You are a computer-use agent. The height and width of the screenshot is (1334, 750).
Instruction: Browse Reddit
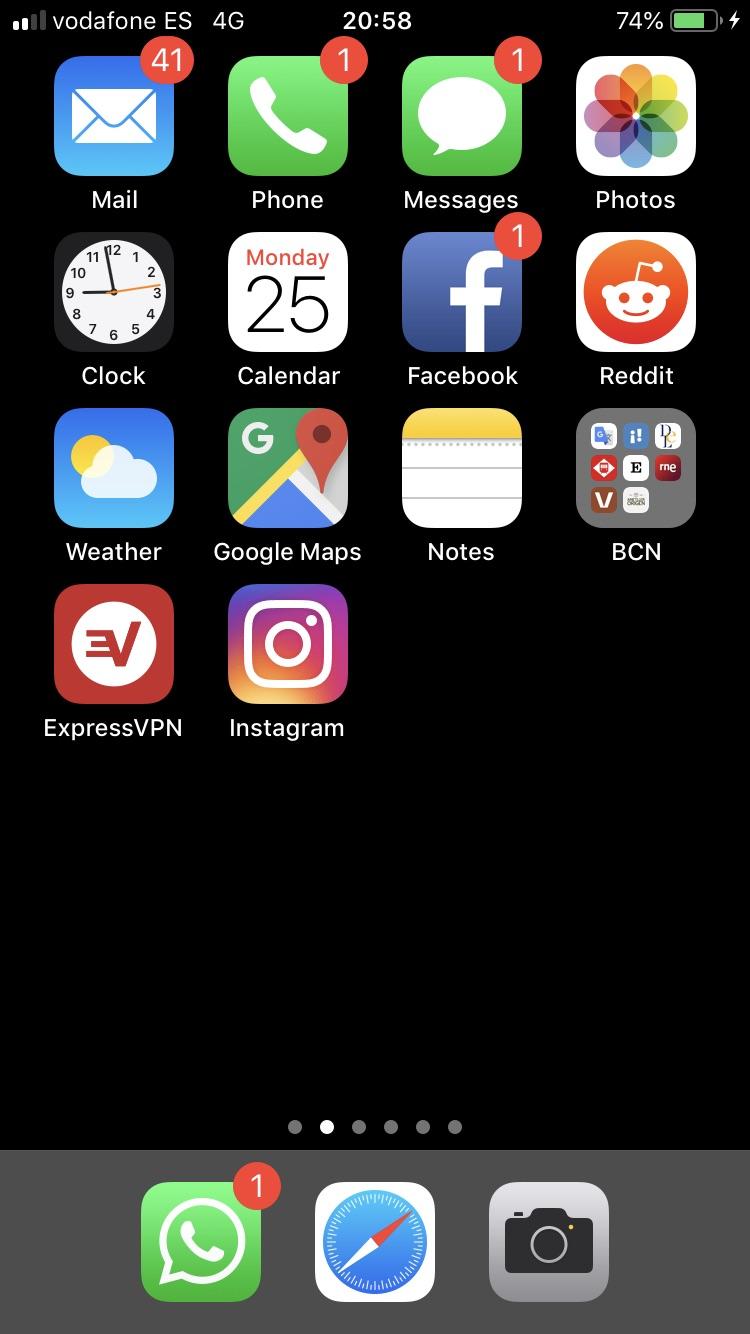[x=635, y=291]
